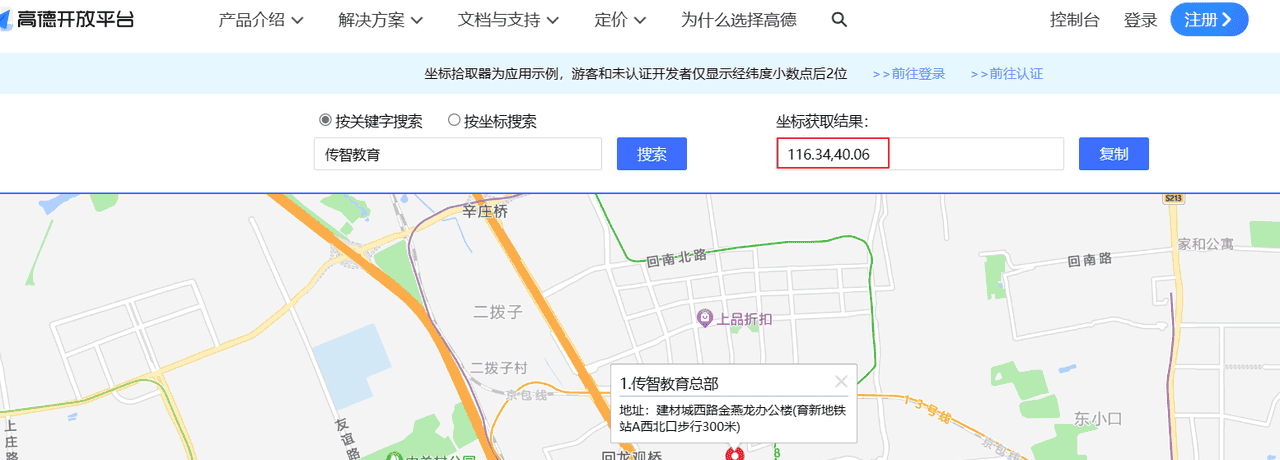
Task: Open the 文档与支持 menu
Action: (507, 20)
